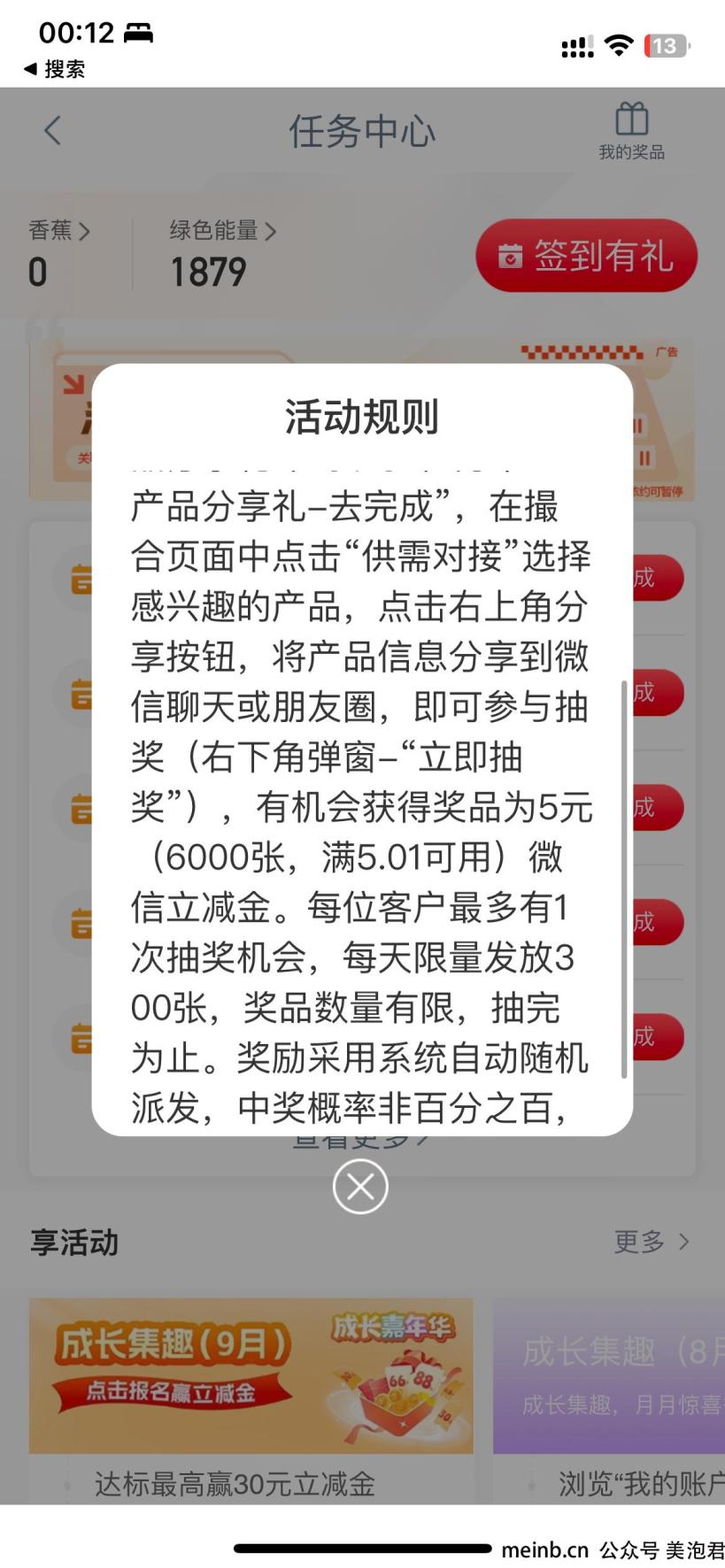Screen dimensions: 725x1568
Task: Open the 成长集趣（8月）activity card
Action: (x=611, y=1376)
